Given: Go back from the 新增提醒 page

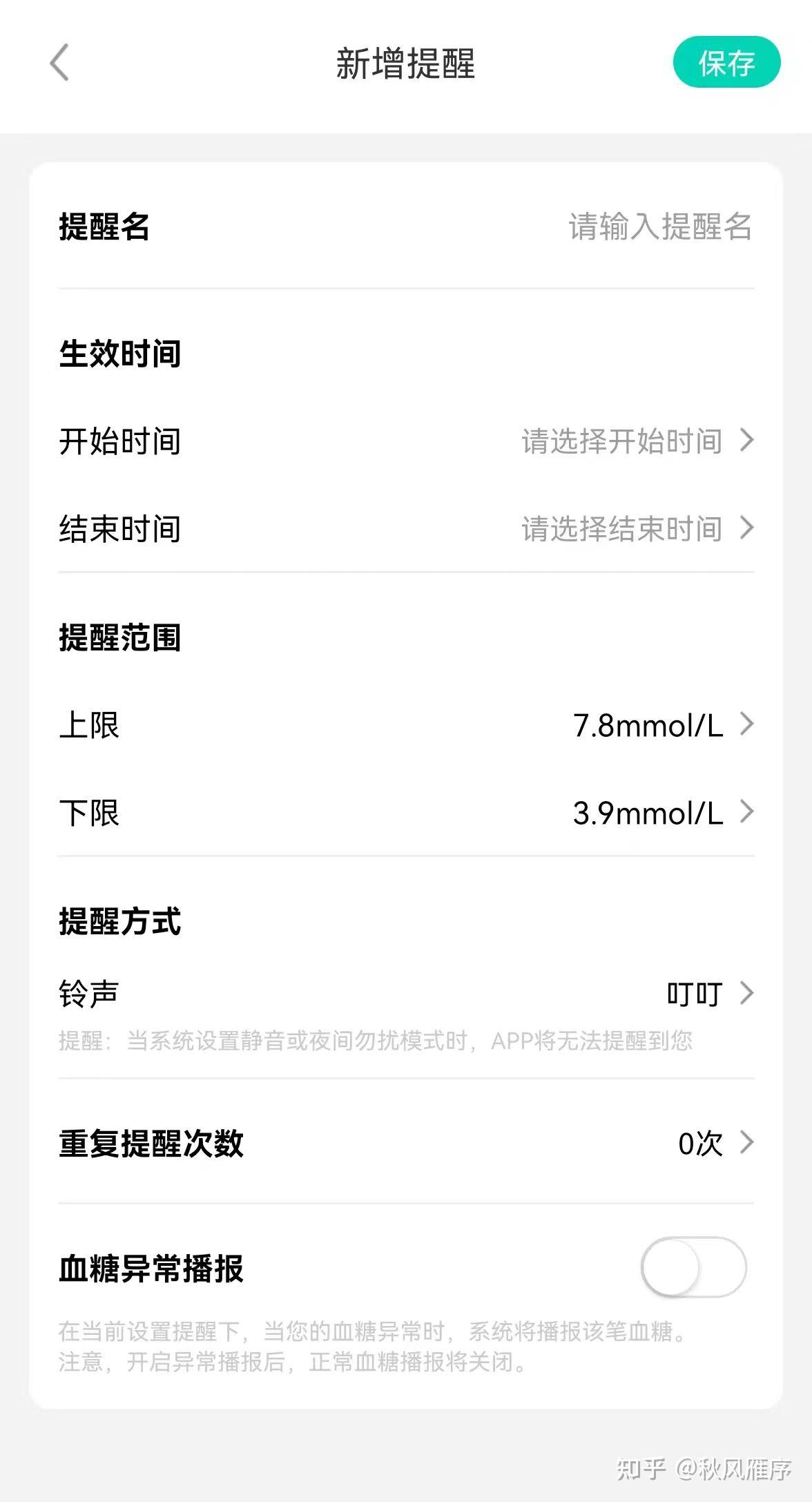Looking at the screenshot, I should tap(60, 63).
